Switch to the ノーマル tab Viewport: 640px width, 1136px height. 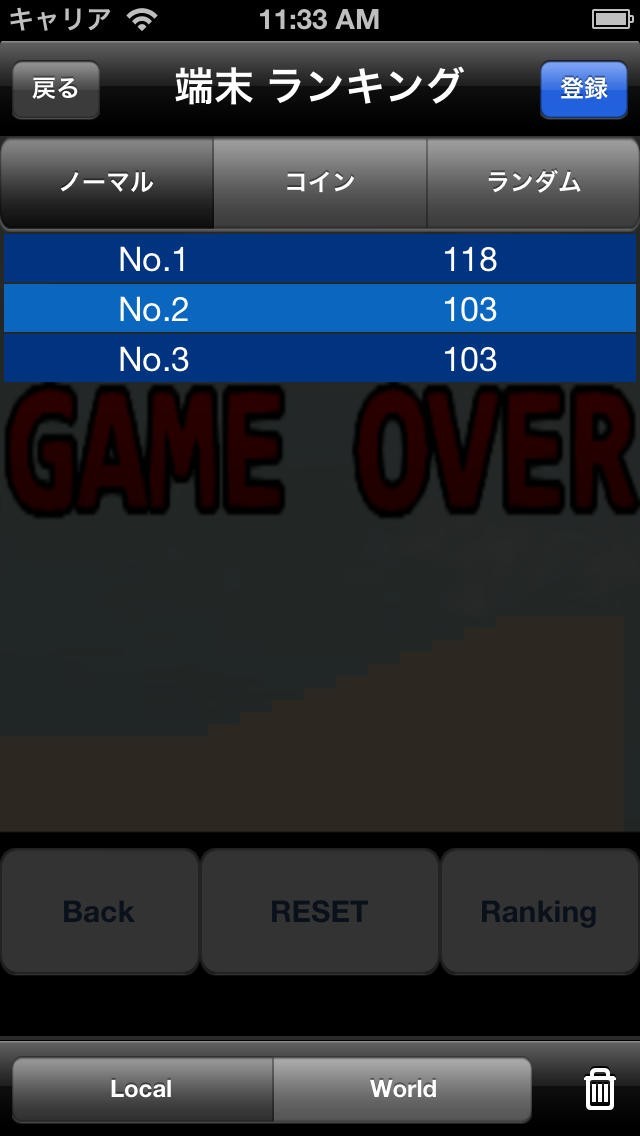click(107, 183)
